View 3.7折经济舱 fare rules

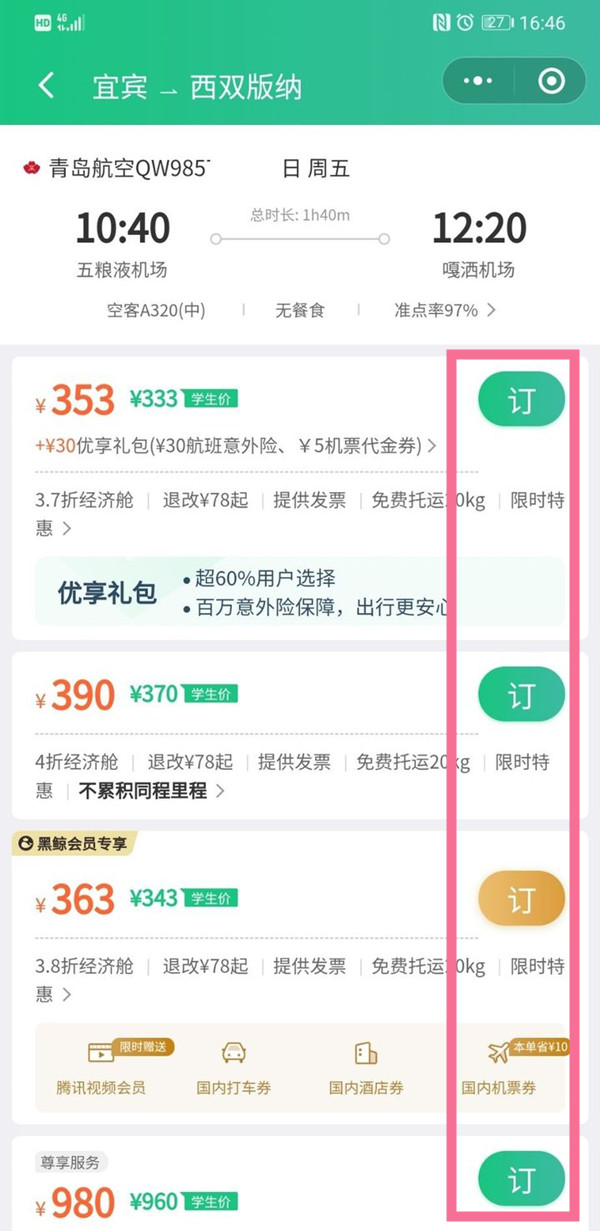[67, 529]
